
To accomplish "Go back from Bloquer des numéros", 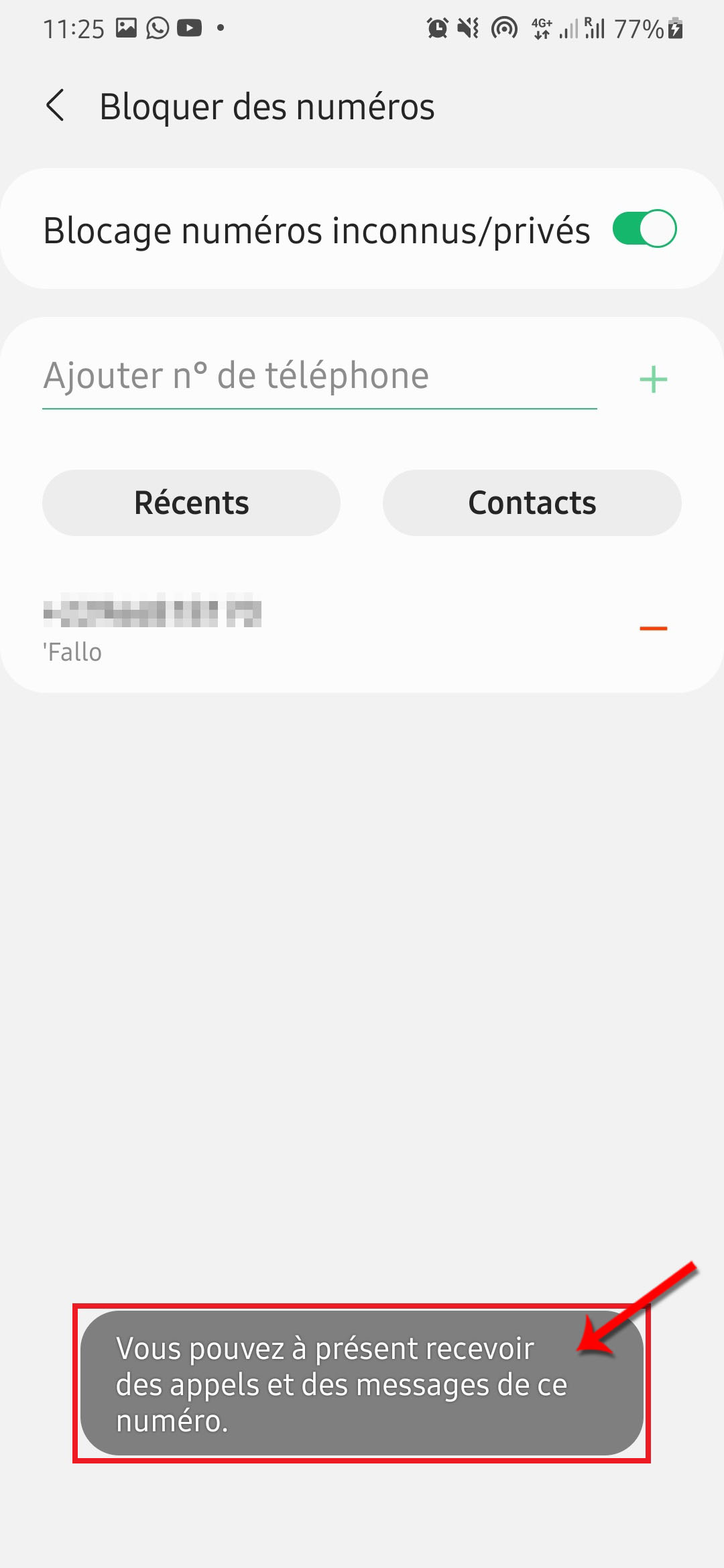I will (56, 106).
